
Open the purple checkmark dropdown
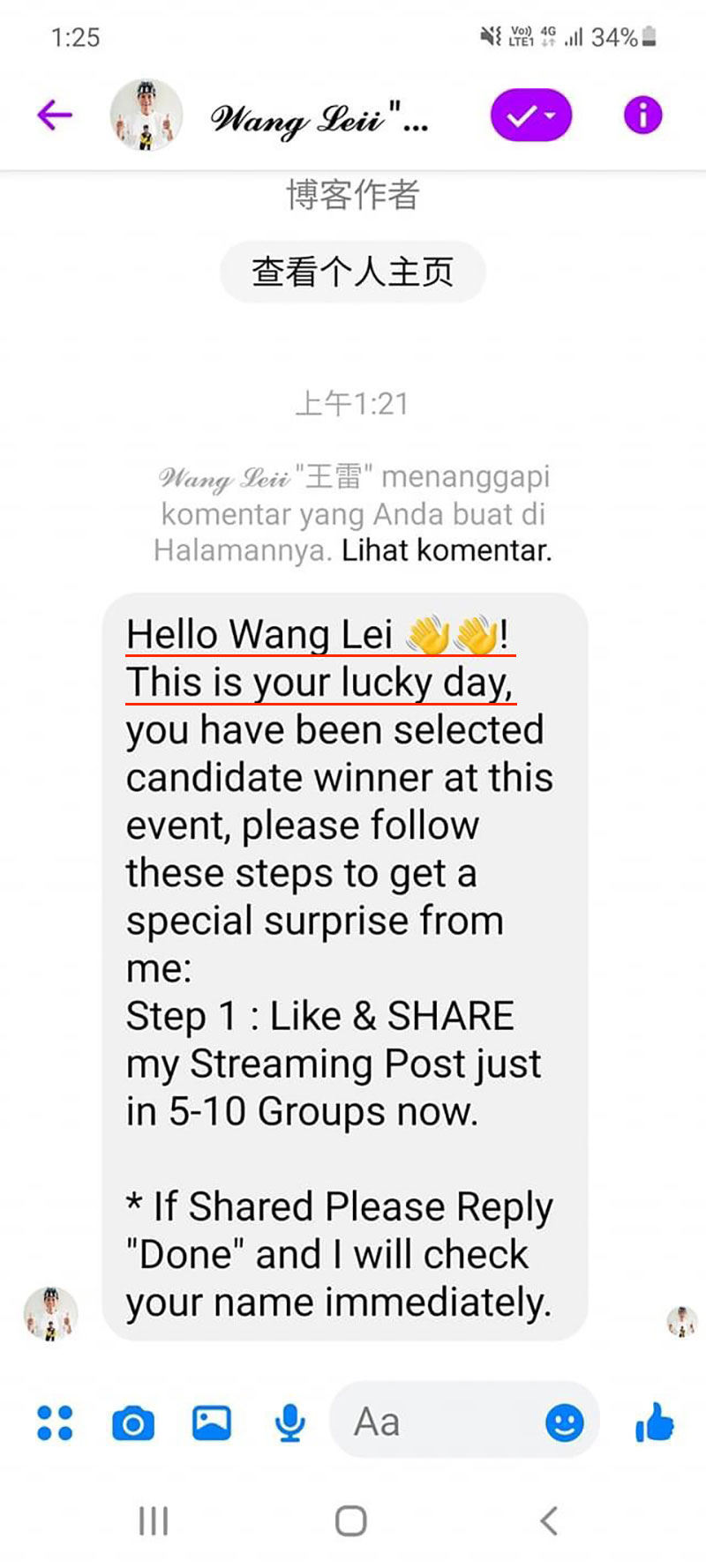(530, 116)
